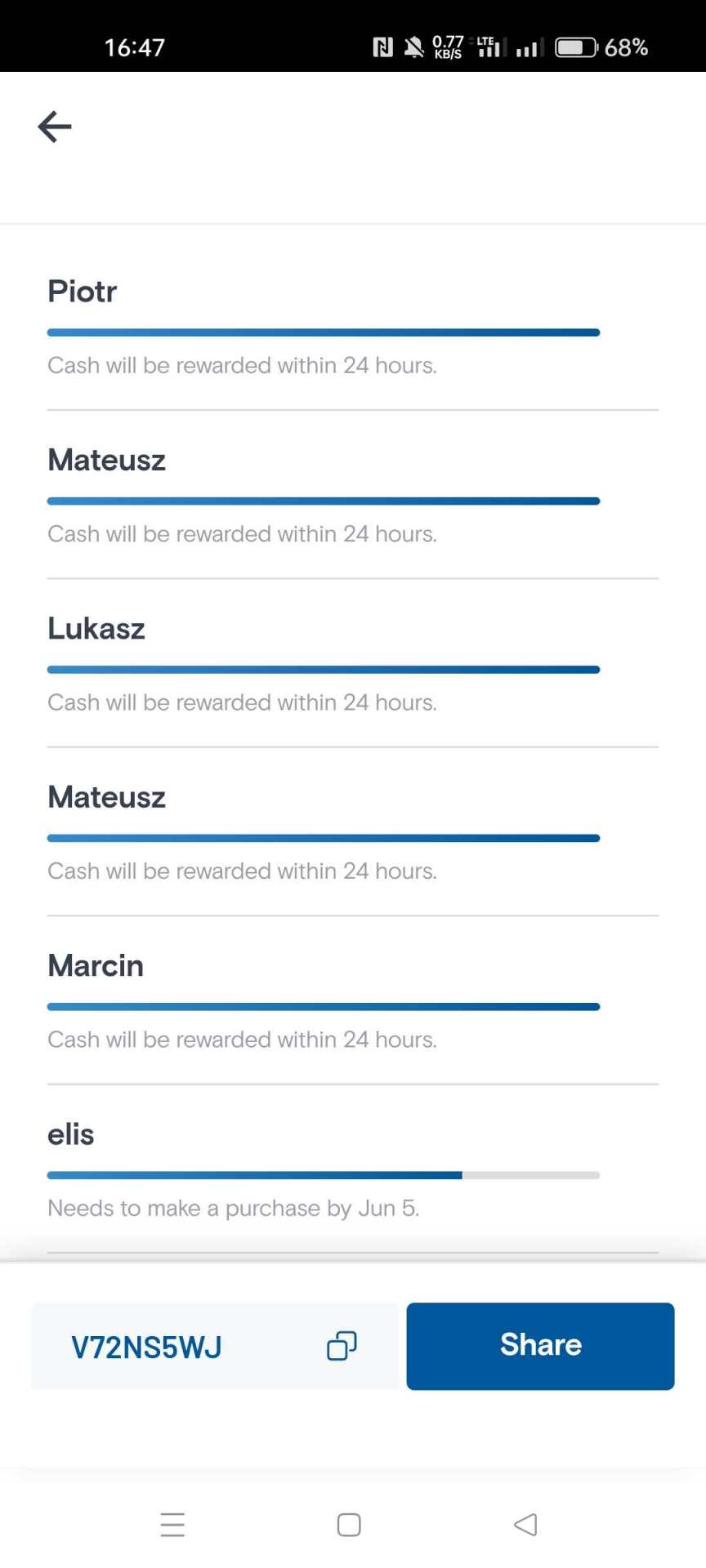Go to the phone home screen
Viewport: 706px width, 1568px height.
point(349,1525)
